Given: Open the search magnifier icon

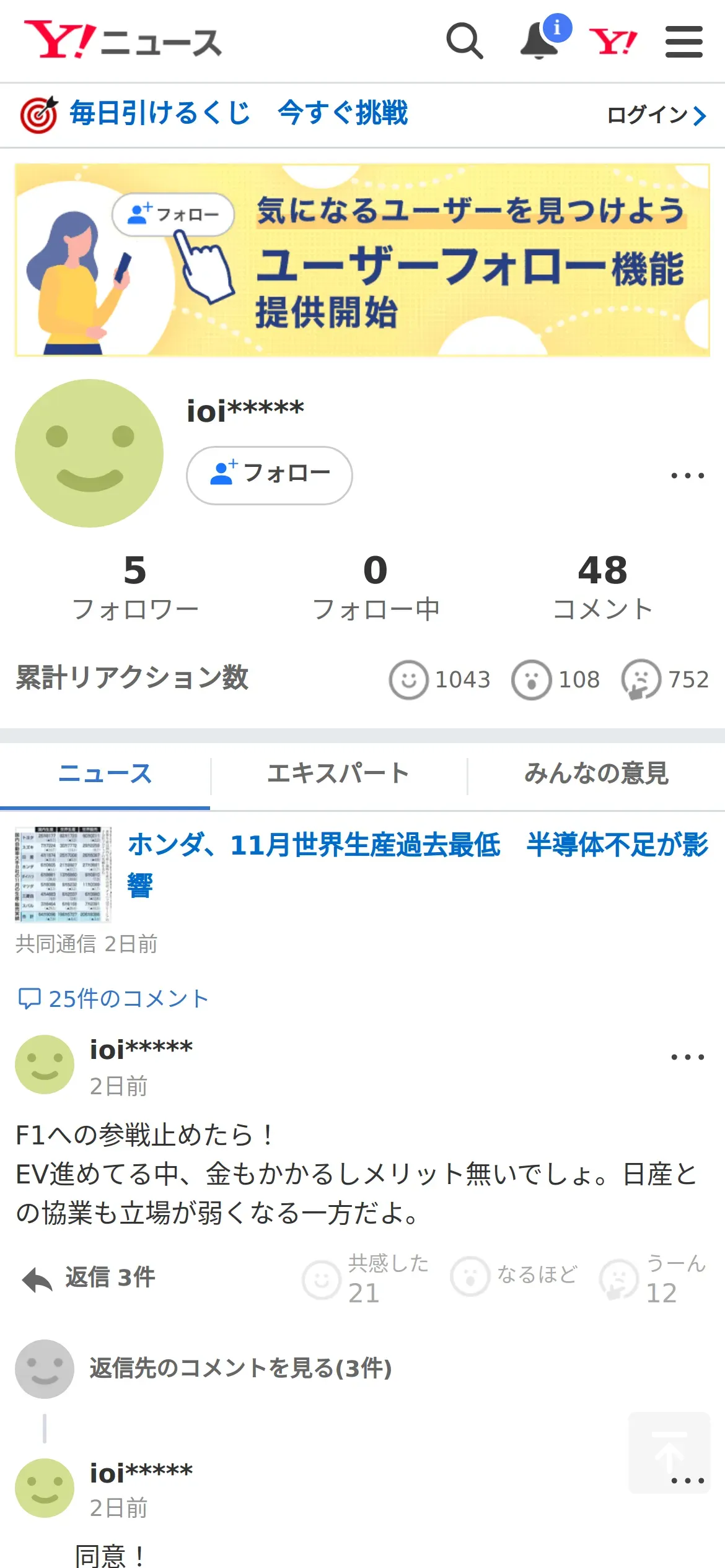Looking at the screenshot, I should pyautogui.click(x=464, y=41).
